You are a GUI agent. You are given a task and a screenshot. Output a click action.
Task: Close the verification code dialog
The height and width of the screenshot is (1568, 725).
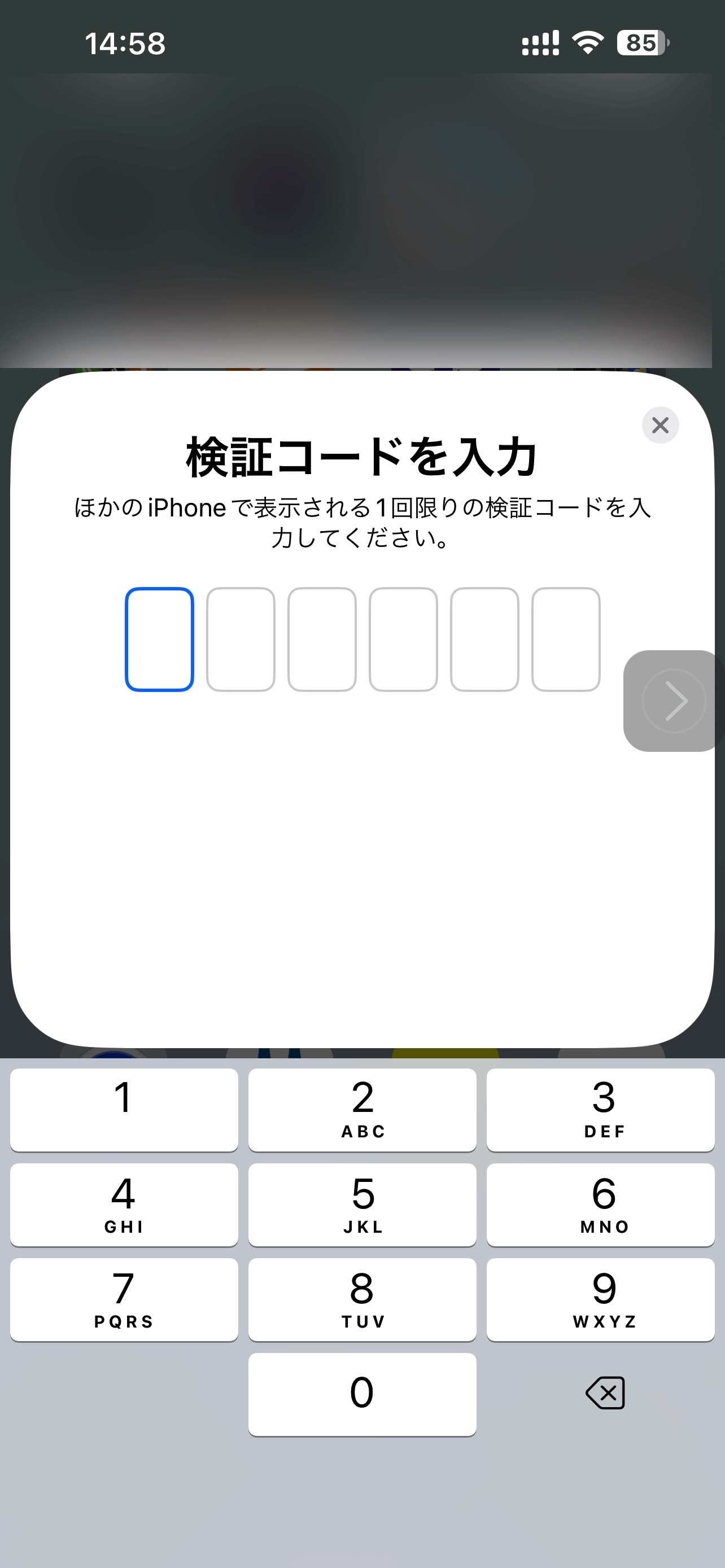(660, 425)
